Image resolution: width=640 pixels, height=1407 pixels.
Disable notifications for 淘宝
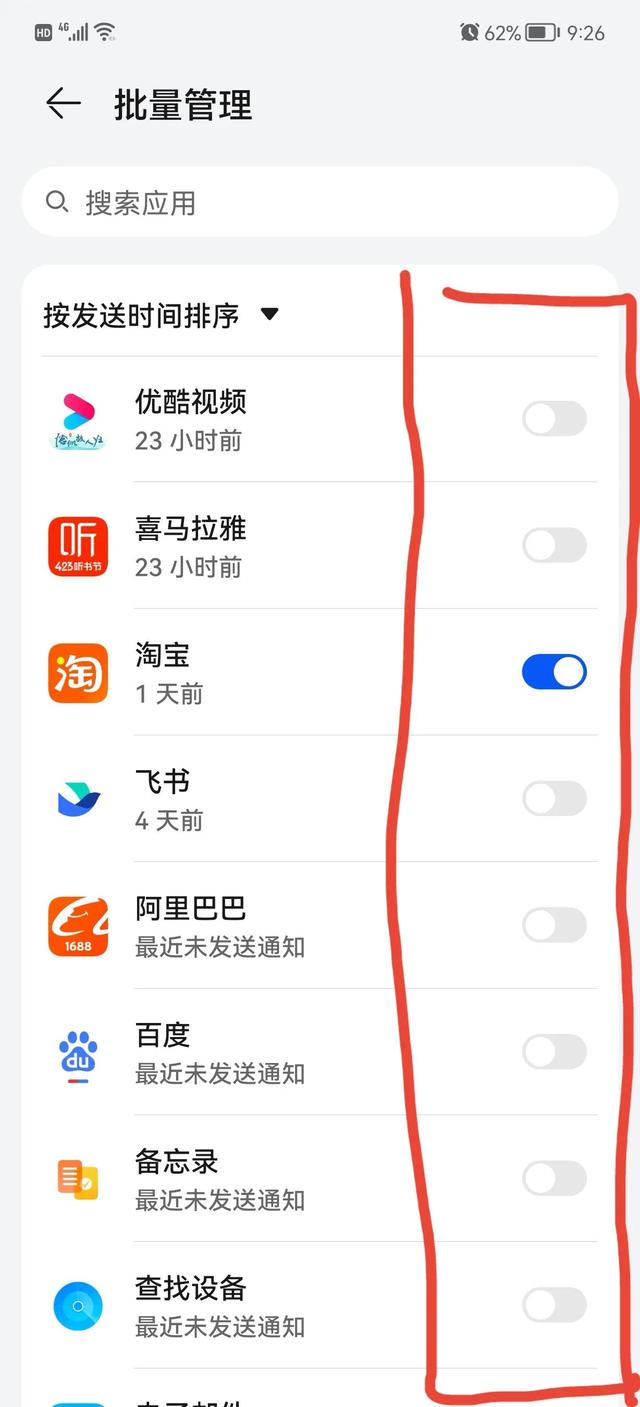pos(554,672)
